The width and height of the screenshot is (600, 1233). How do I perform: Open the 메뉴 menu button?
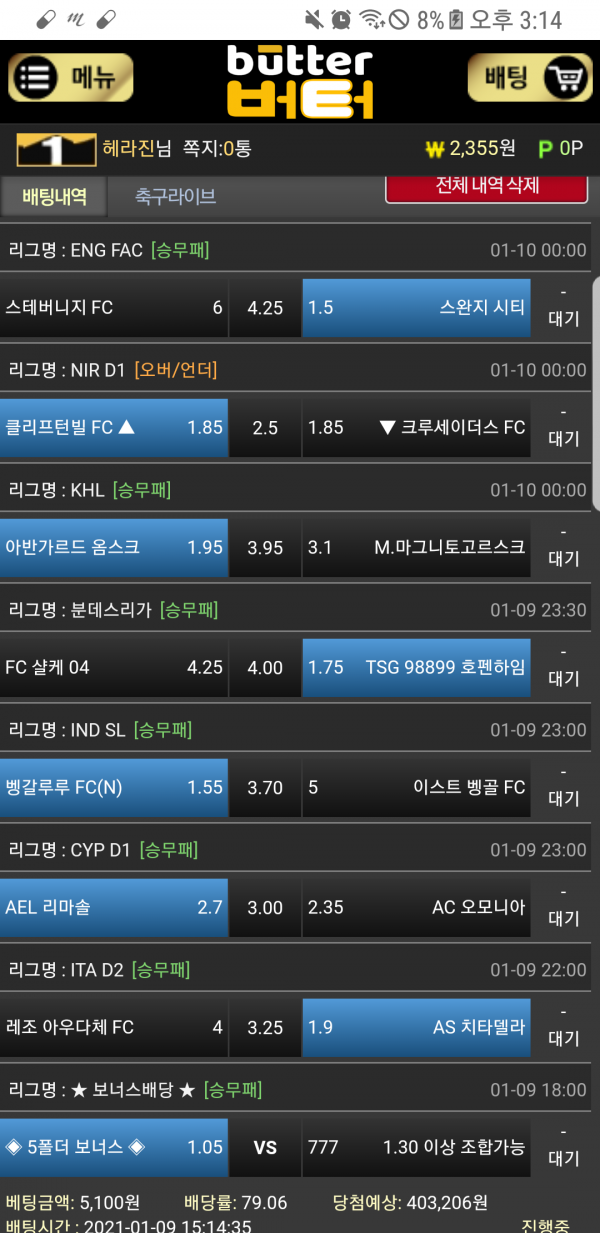point(71,78)
